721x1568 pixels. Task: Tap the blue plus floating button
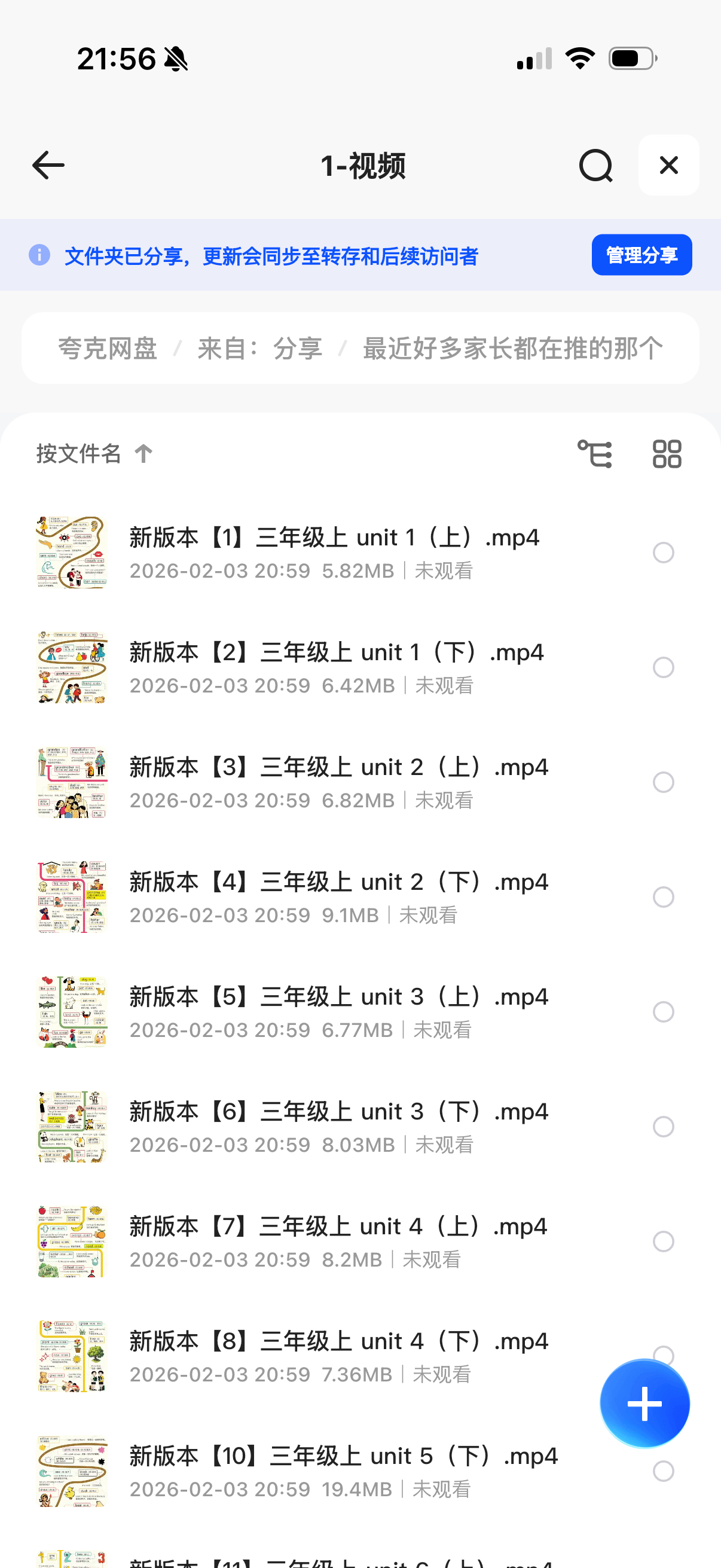click(644, 1403)
